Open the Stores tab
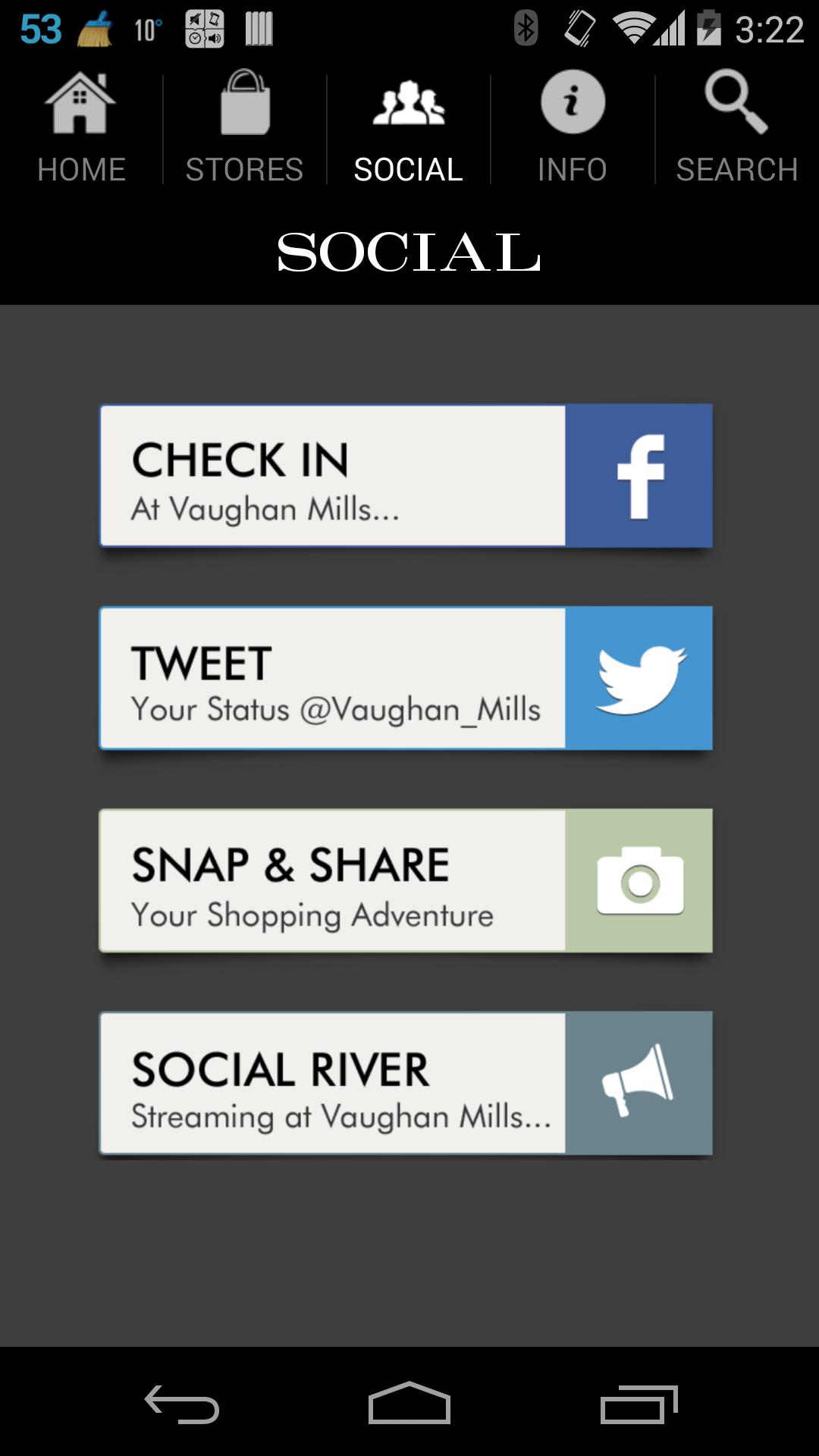819x1456 pixels. coord(244,129)
